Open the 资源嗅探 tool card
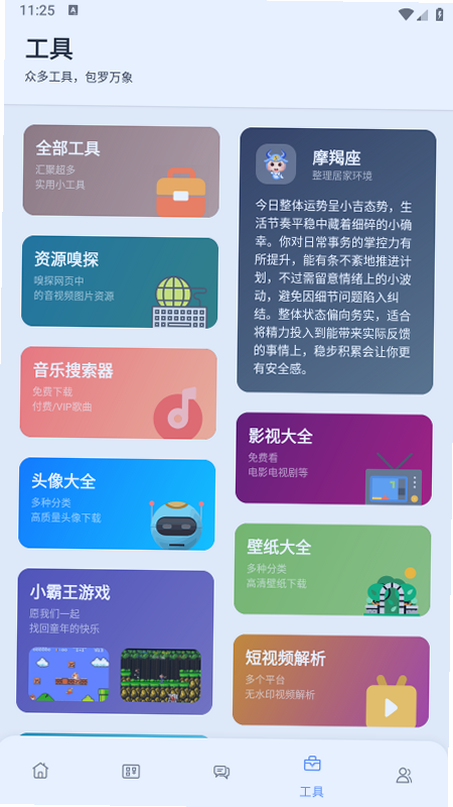This screenshot has height=807, width=453. [119, 282]
